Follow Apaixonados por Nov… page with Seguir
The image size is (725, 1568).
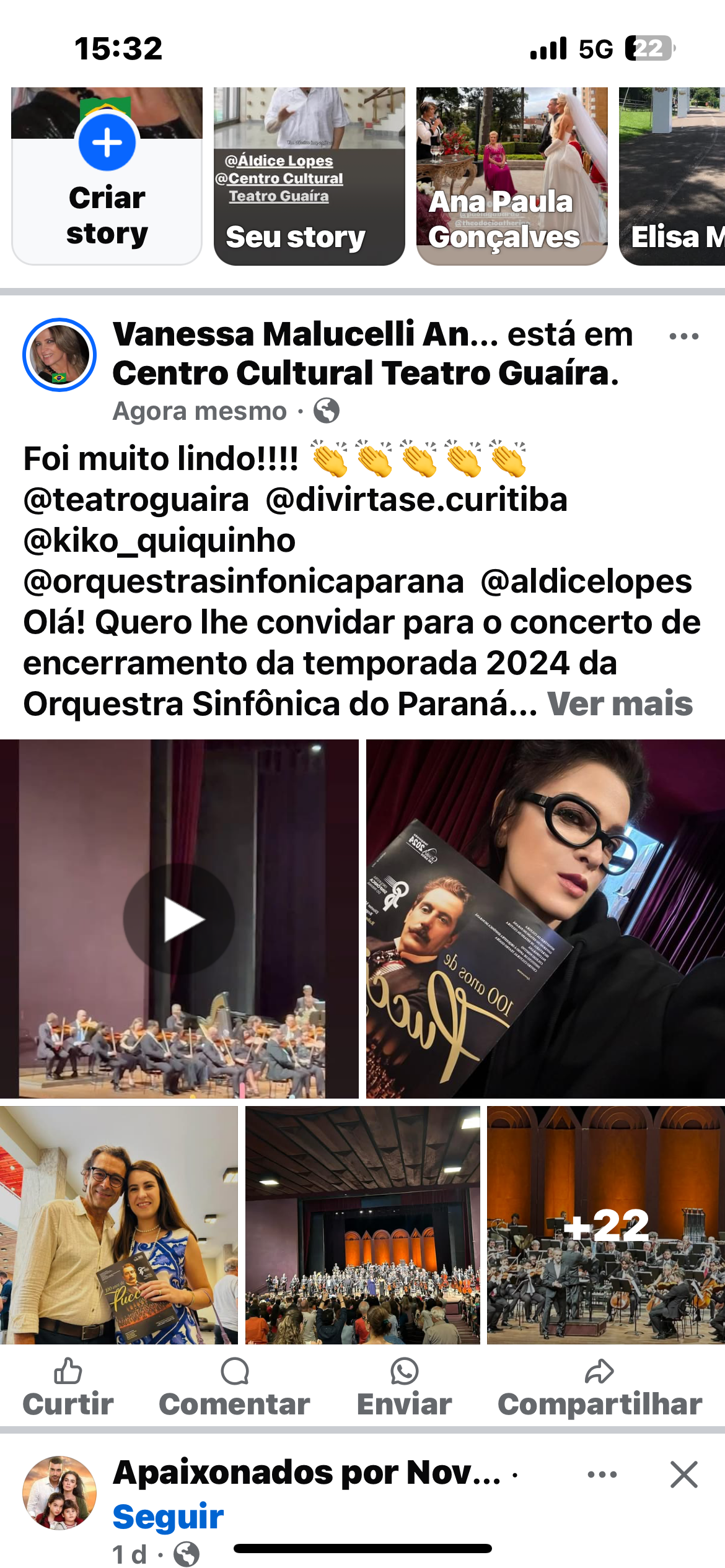[168, 1517]
